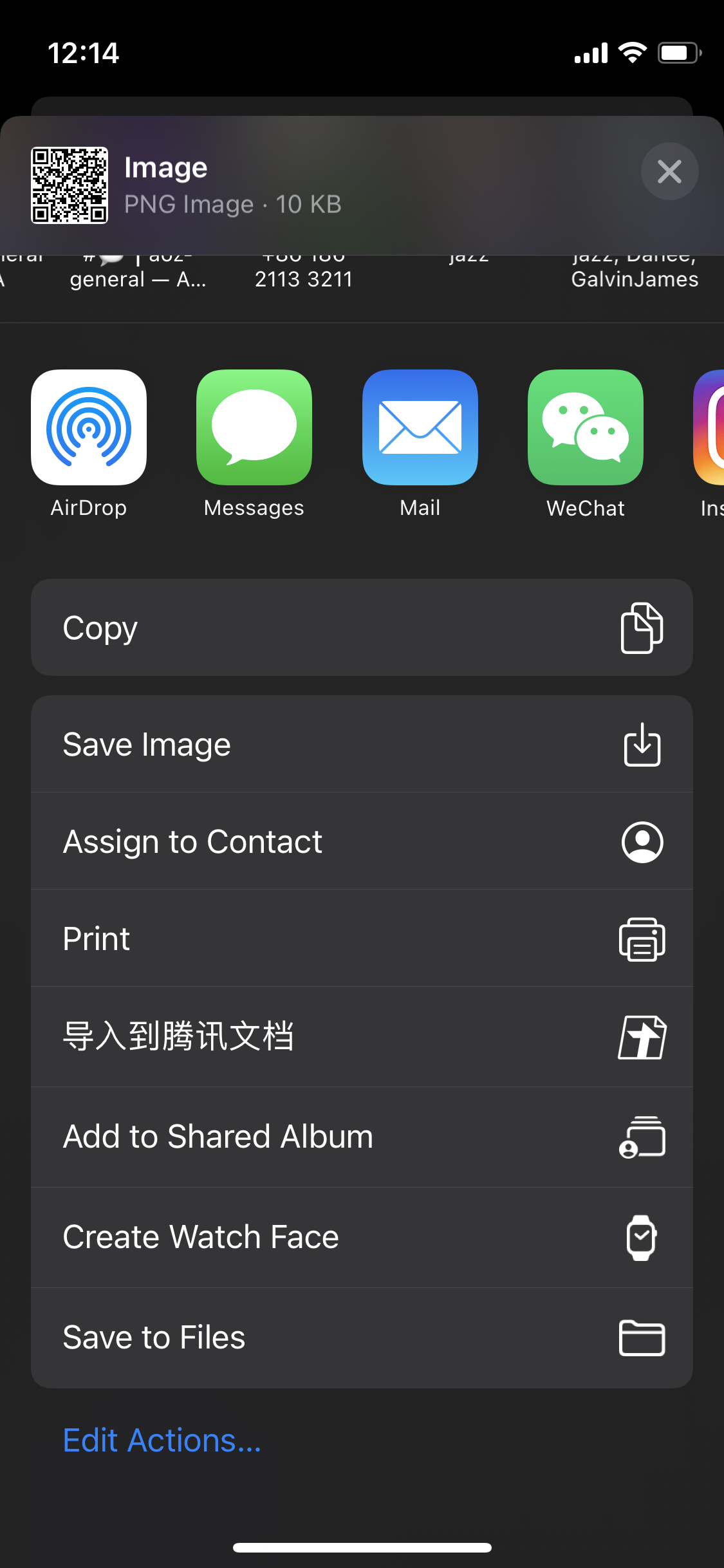This screenshot has height=1568, width=724.
Task: Share image via AirDrop
Action: tap(89, 444)
